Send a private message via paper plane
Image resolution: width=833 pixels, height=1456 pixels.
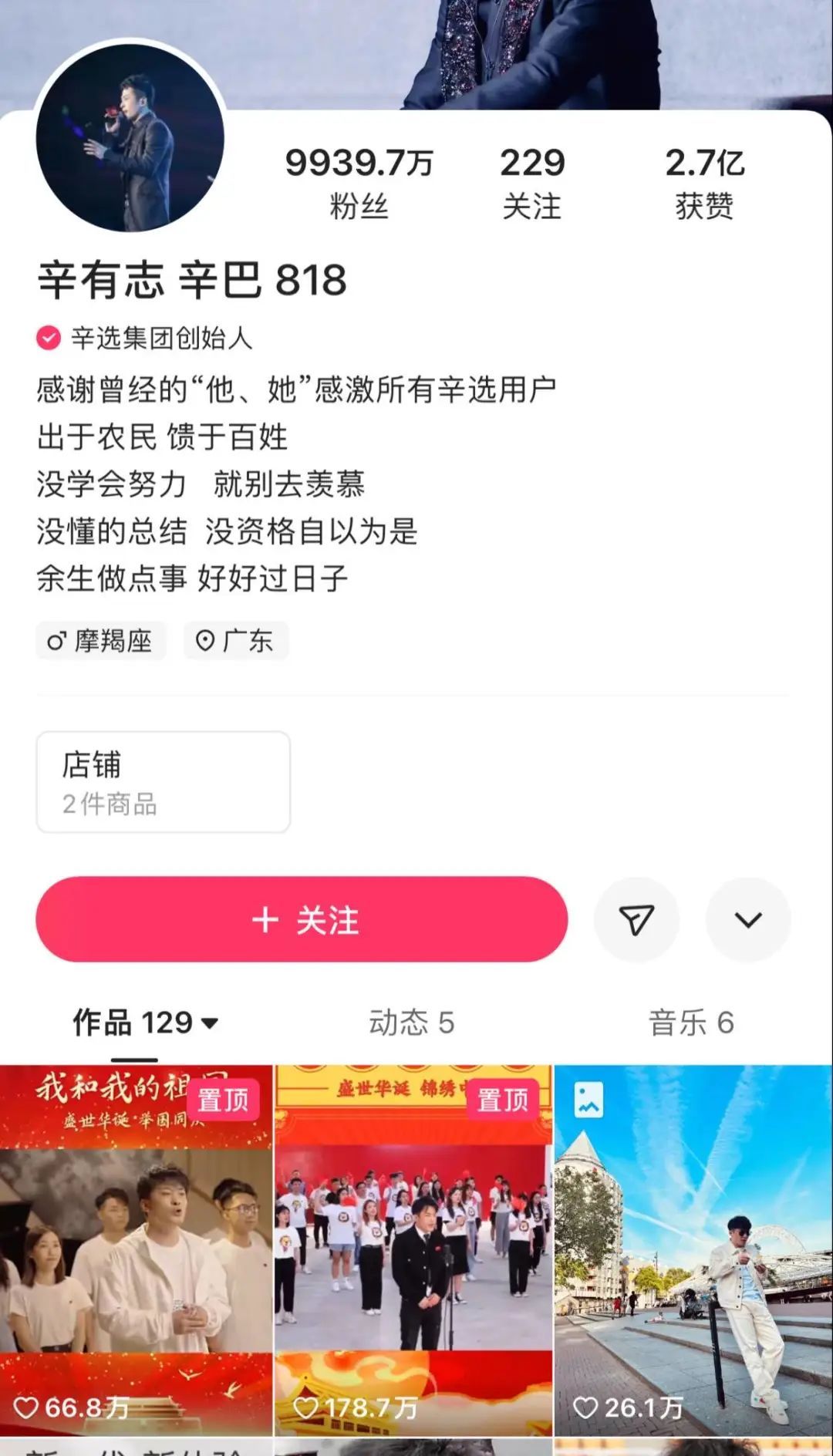636,919
